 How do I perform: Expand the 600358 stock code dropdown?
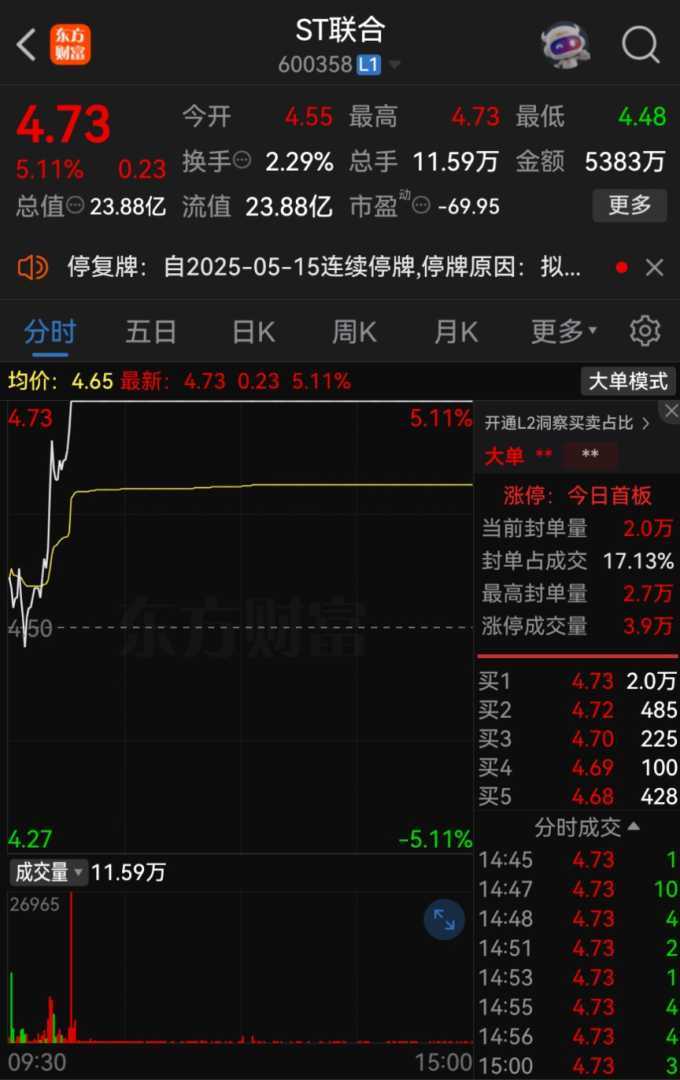[x=394, y=65]
